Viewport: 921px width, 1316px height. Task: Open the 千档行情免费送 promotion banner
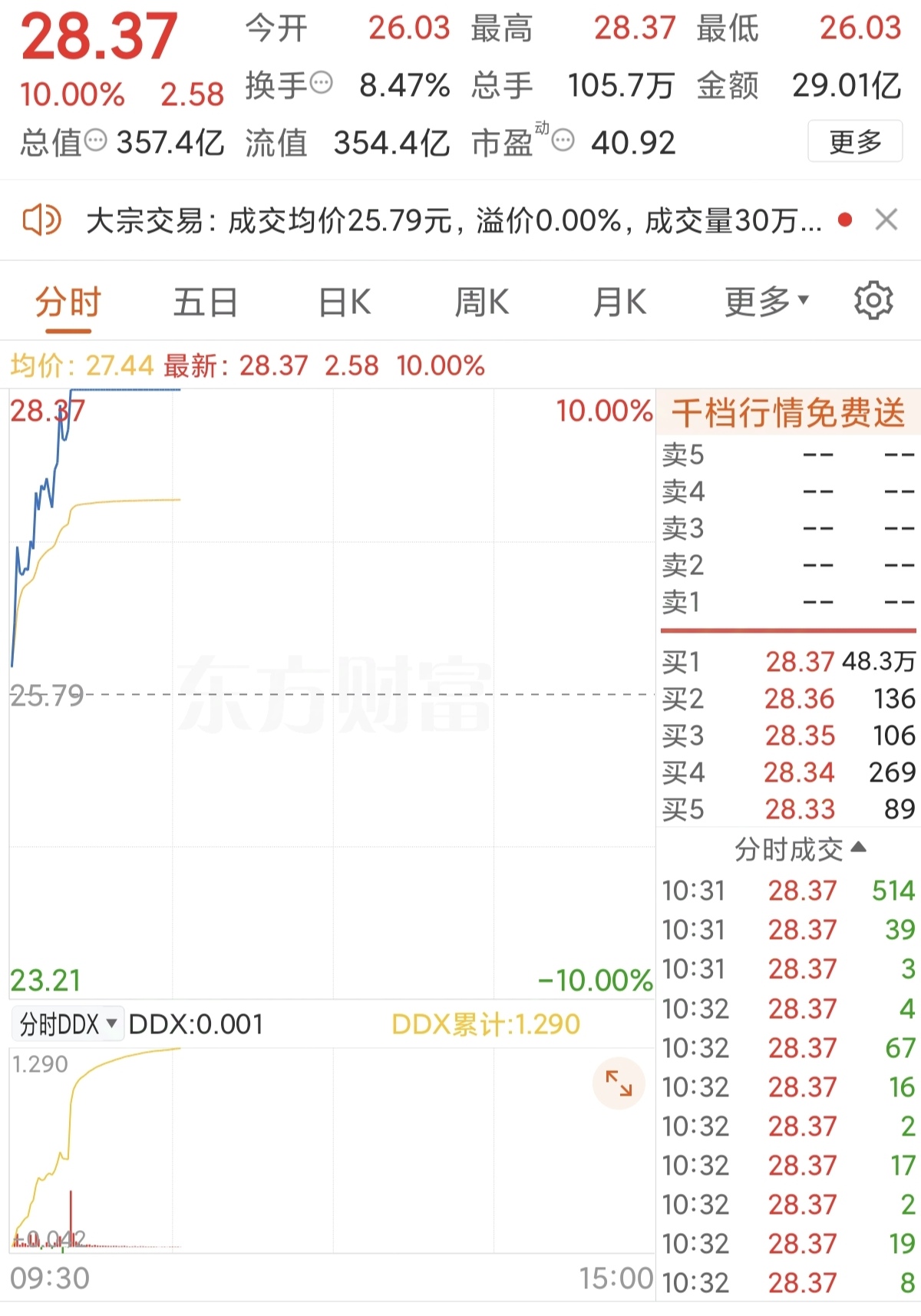pyautogui.click(x=789, y=414)
